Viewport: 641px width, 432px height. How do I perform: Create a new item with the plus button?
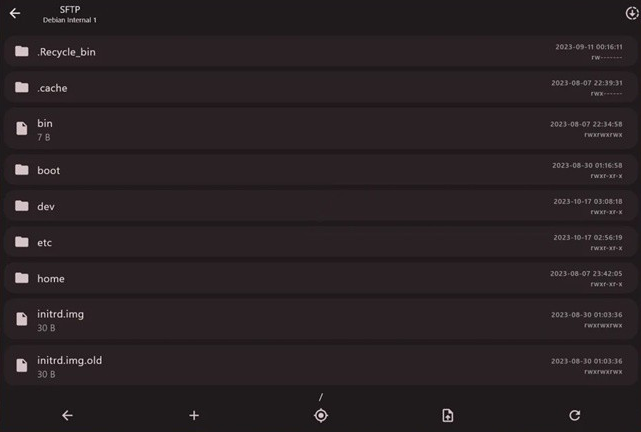tap(194, 415)
